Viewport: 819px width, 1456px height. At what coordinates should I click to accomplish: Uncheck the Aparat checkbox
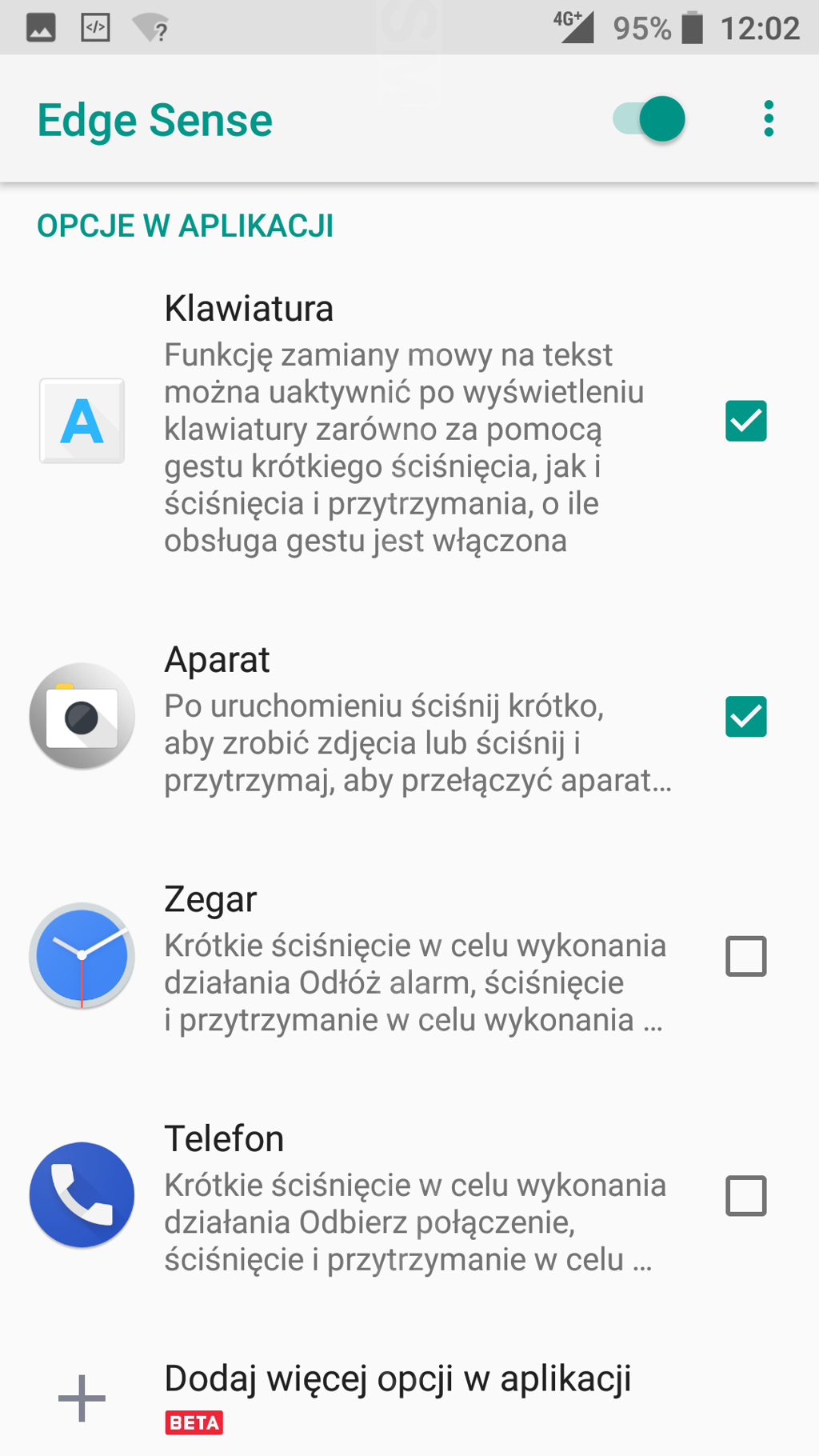745,717
